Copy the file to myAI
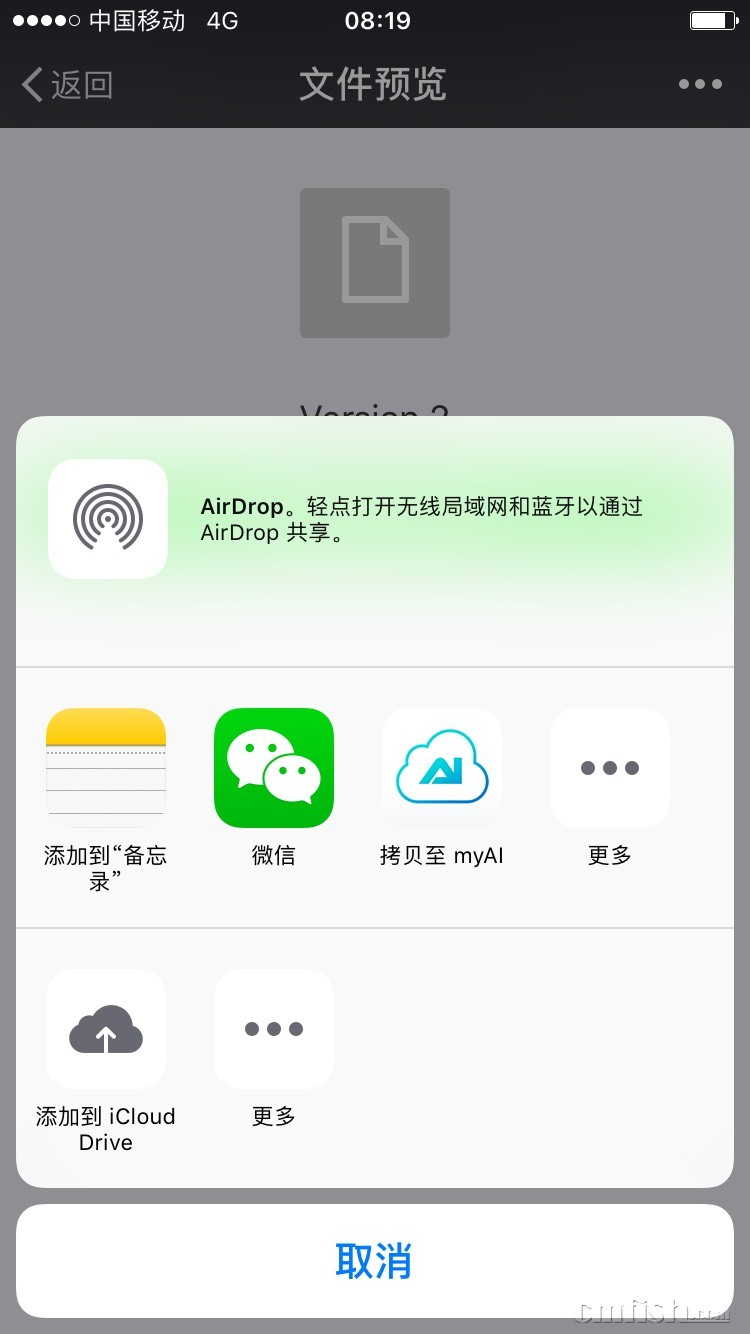Image resolution: width=750 pixels, height=1334 pixels. (x=442, y=768)
